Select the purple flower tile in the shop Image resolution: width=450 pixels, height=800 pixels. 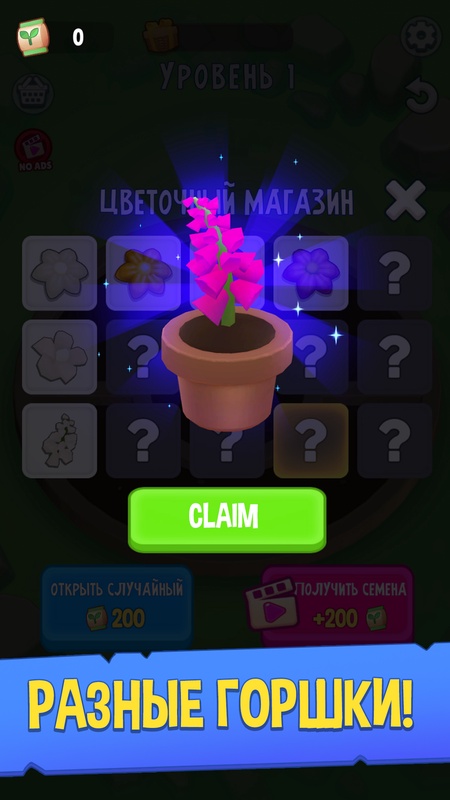coord(311,273)
